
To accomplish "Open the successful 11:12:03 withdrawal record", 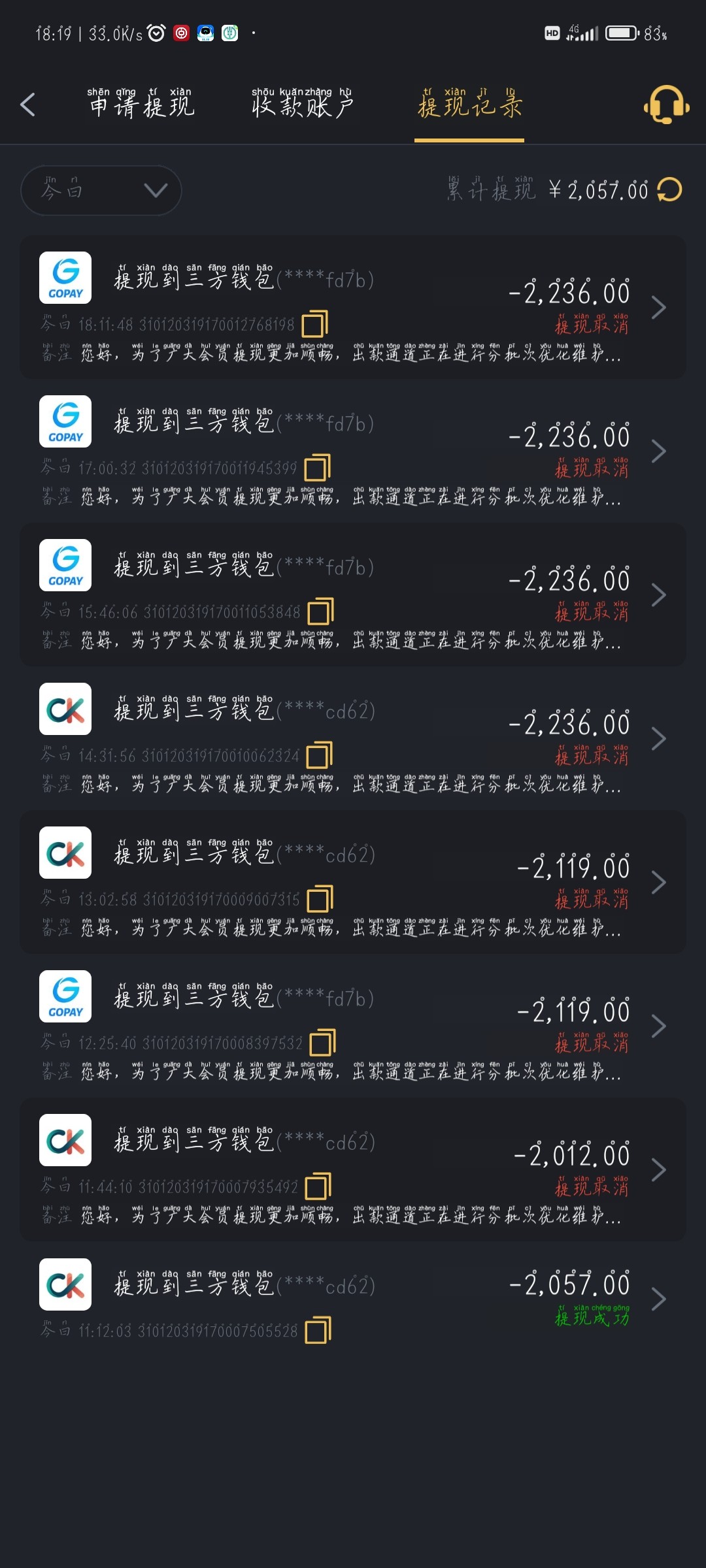I will point(658,1300).
